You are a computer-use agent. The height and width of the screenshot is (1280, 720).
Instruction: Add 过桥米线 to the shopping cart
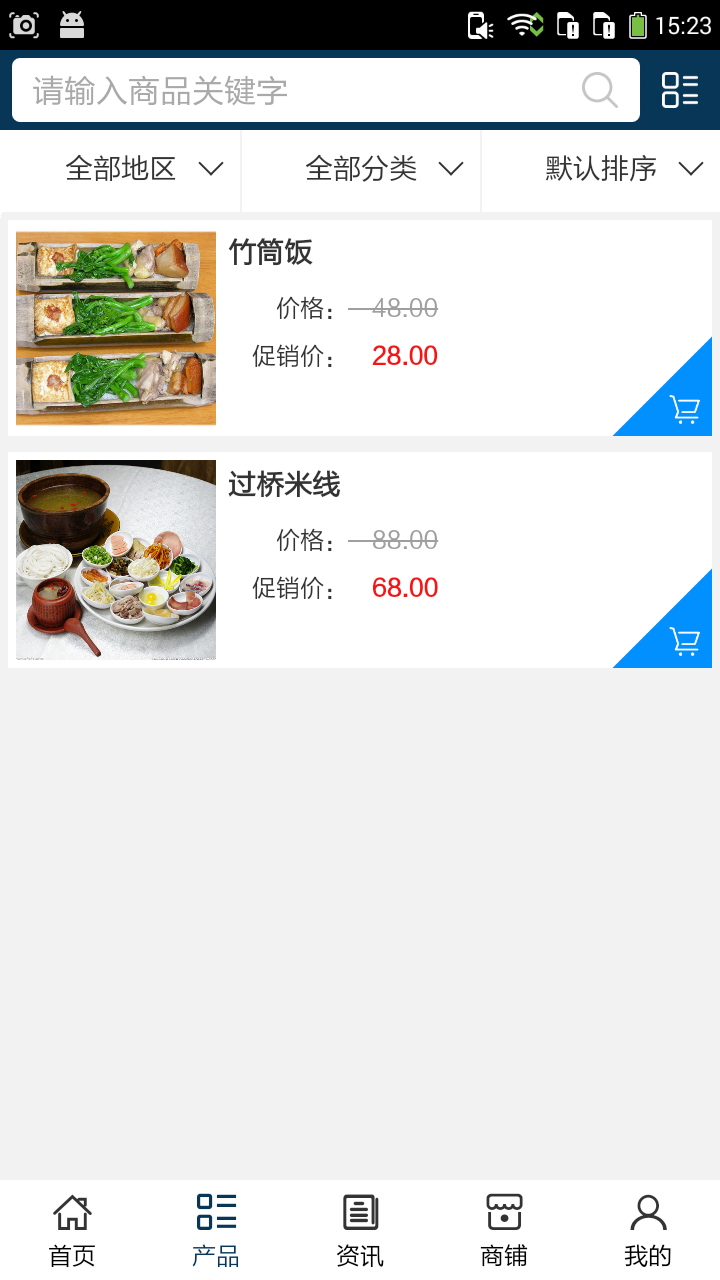(x=685, y=641)
